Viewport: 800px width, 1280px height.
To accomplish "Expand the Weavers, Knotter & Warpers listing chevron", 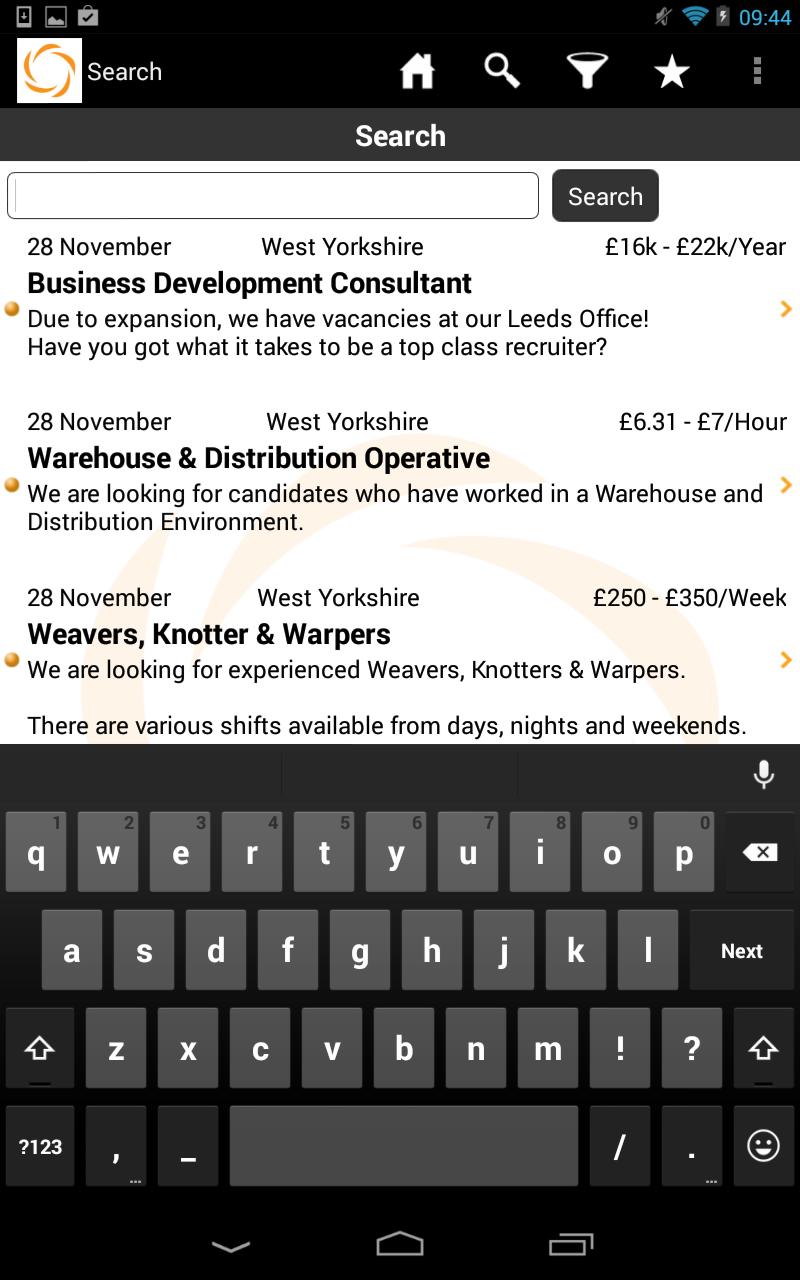I will (x=786, y=660).
